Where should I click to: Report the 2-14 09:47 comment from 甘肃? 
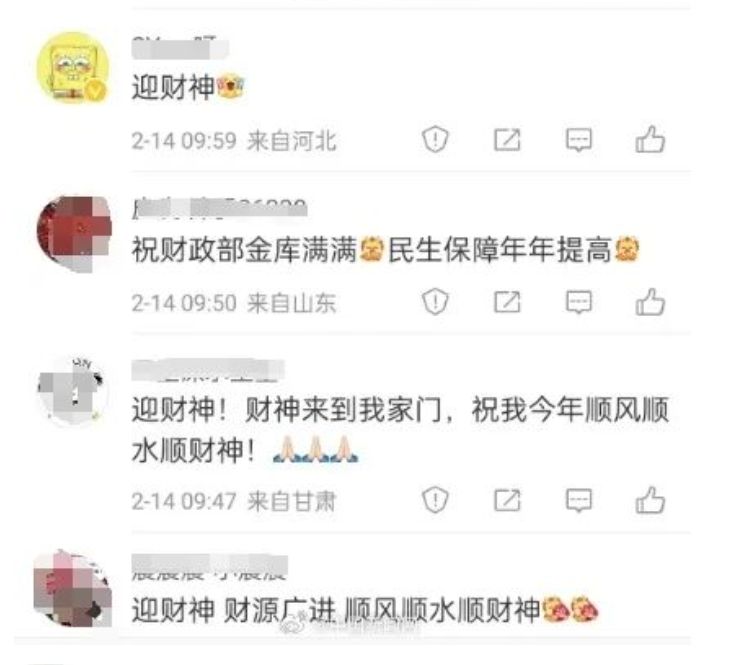435,499
